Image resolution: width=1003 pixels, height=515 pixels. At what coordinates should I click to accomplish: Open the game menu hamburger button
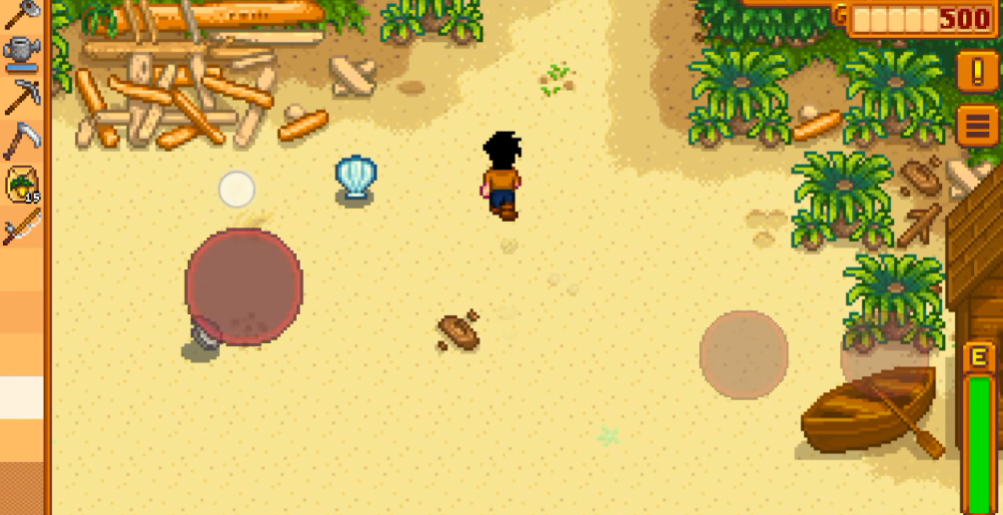[x=977, y=125]
